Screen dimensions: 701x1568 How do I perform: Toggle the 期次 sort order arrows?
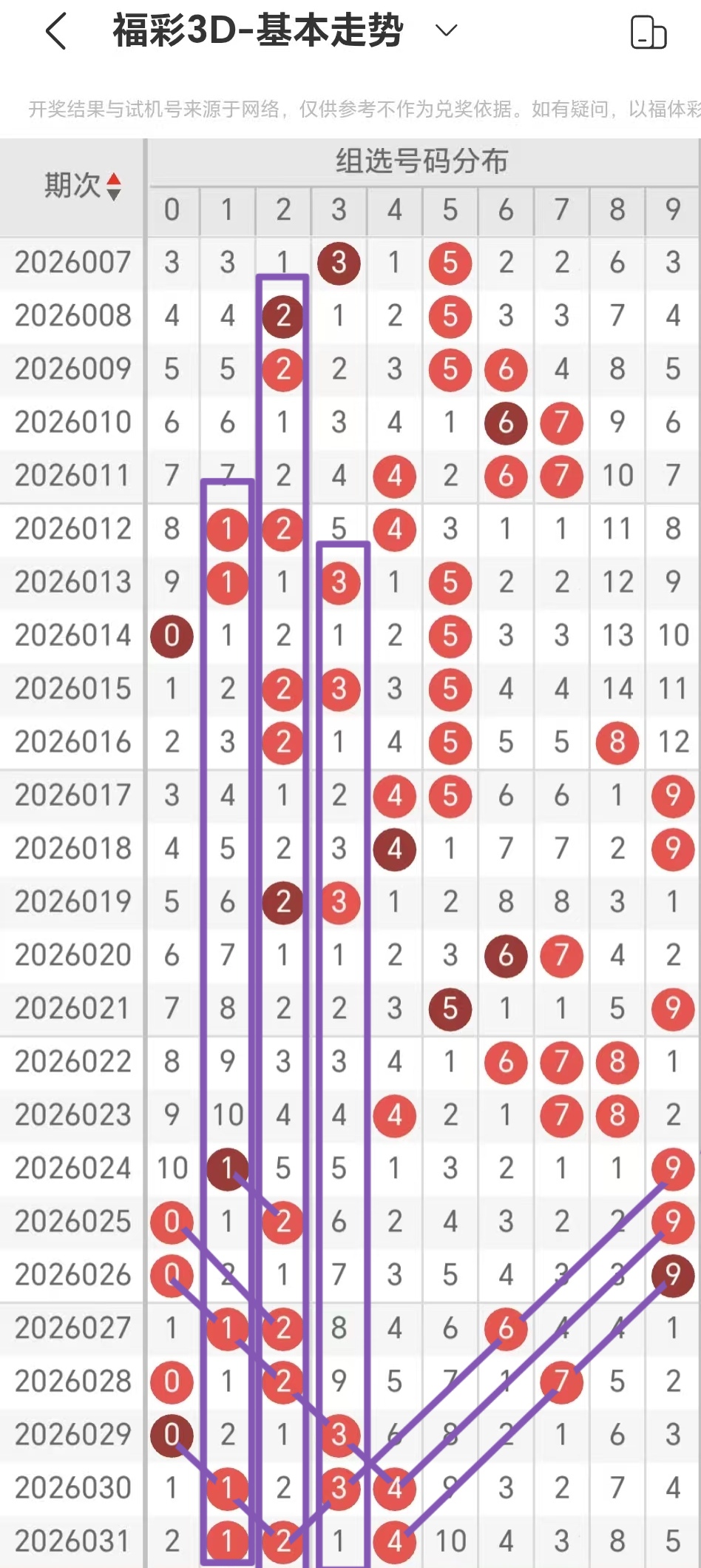[x=113, y=186]
